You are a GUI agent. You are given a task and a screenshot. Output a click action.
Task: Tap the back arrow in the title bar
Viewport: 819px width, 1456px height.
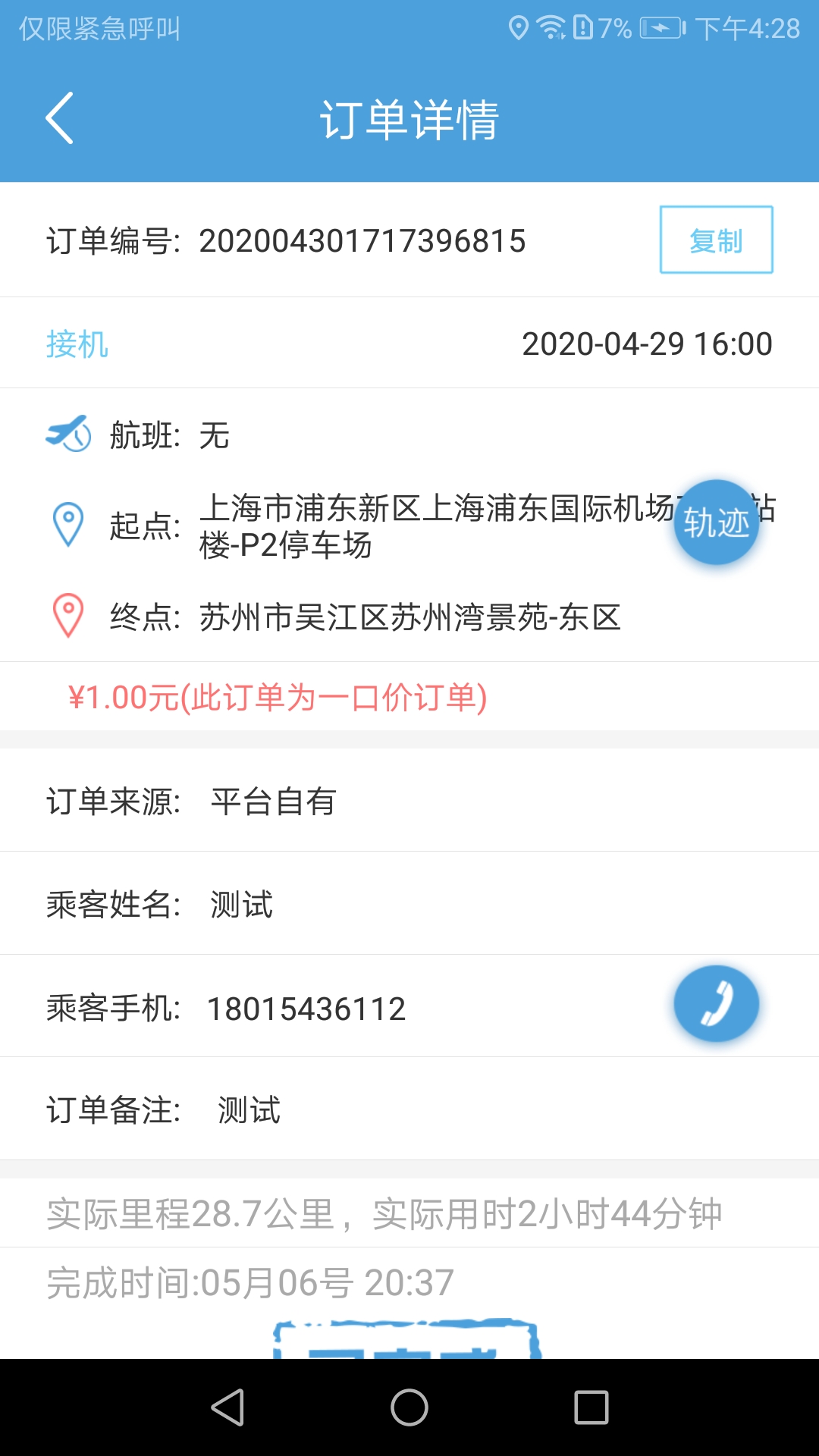tap(59, 118)
